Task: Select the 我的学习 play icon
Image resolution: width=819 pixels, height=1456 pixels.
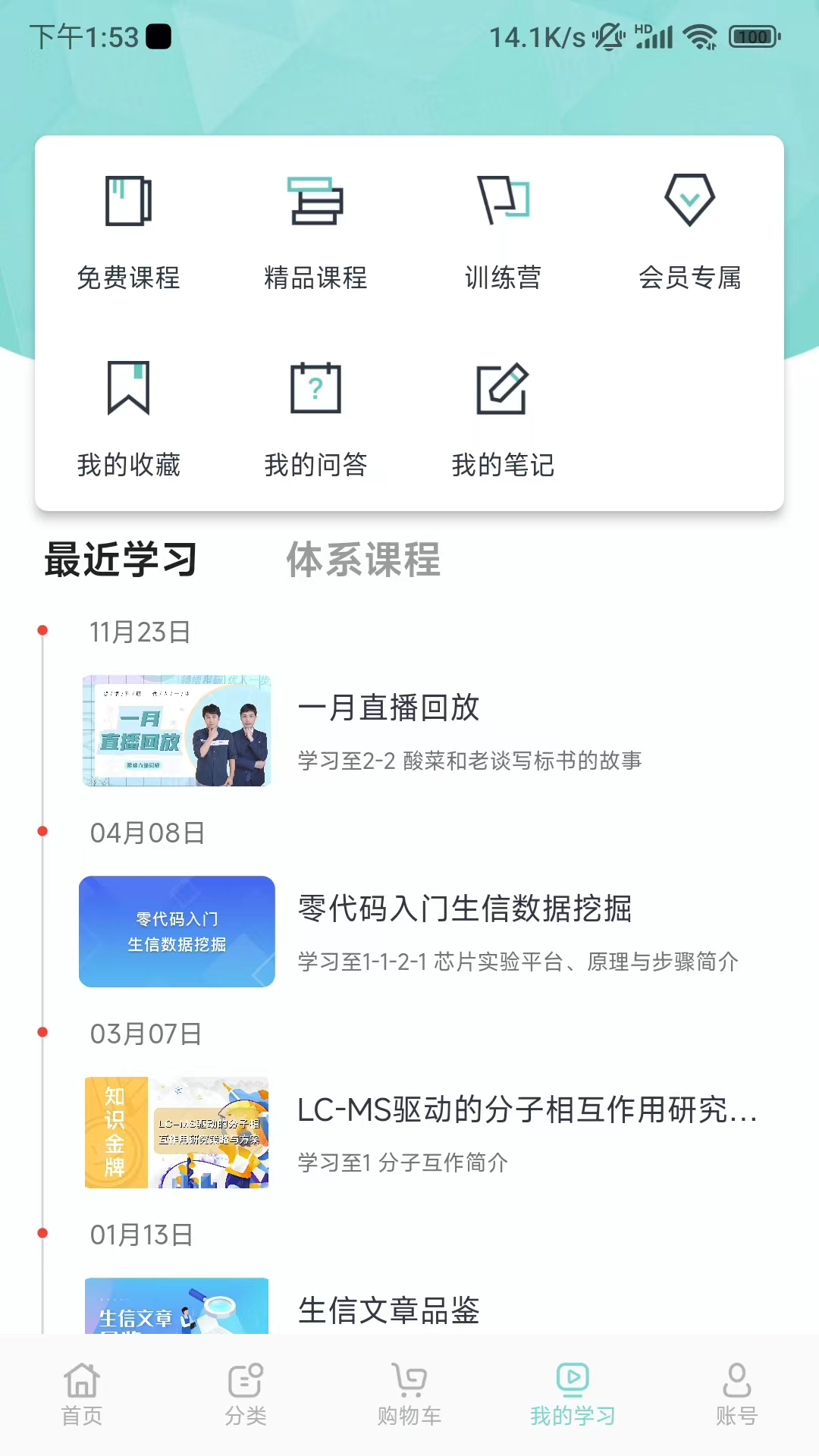Action: point(572,1389)
